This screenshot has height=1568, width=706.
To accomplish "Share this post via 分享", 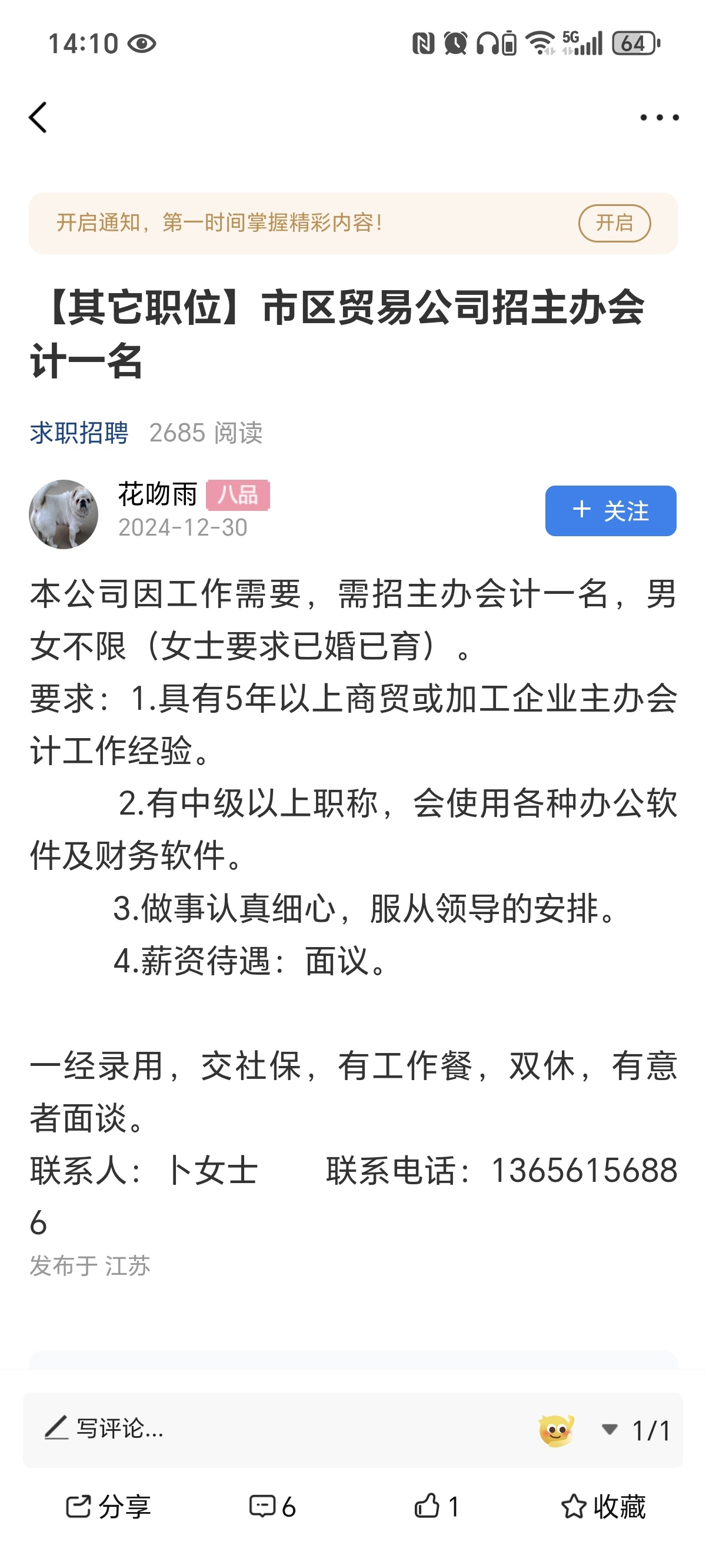I will pos(108,1507).
